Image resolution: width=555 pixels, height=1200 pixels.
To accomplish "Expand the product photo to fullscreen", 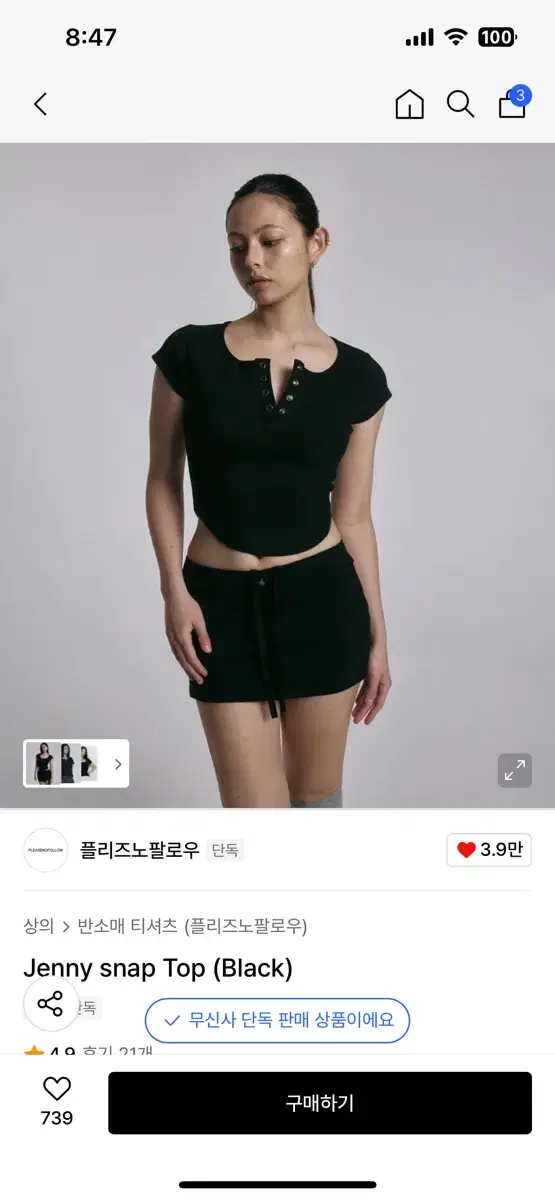I will click(515, 770).
